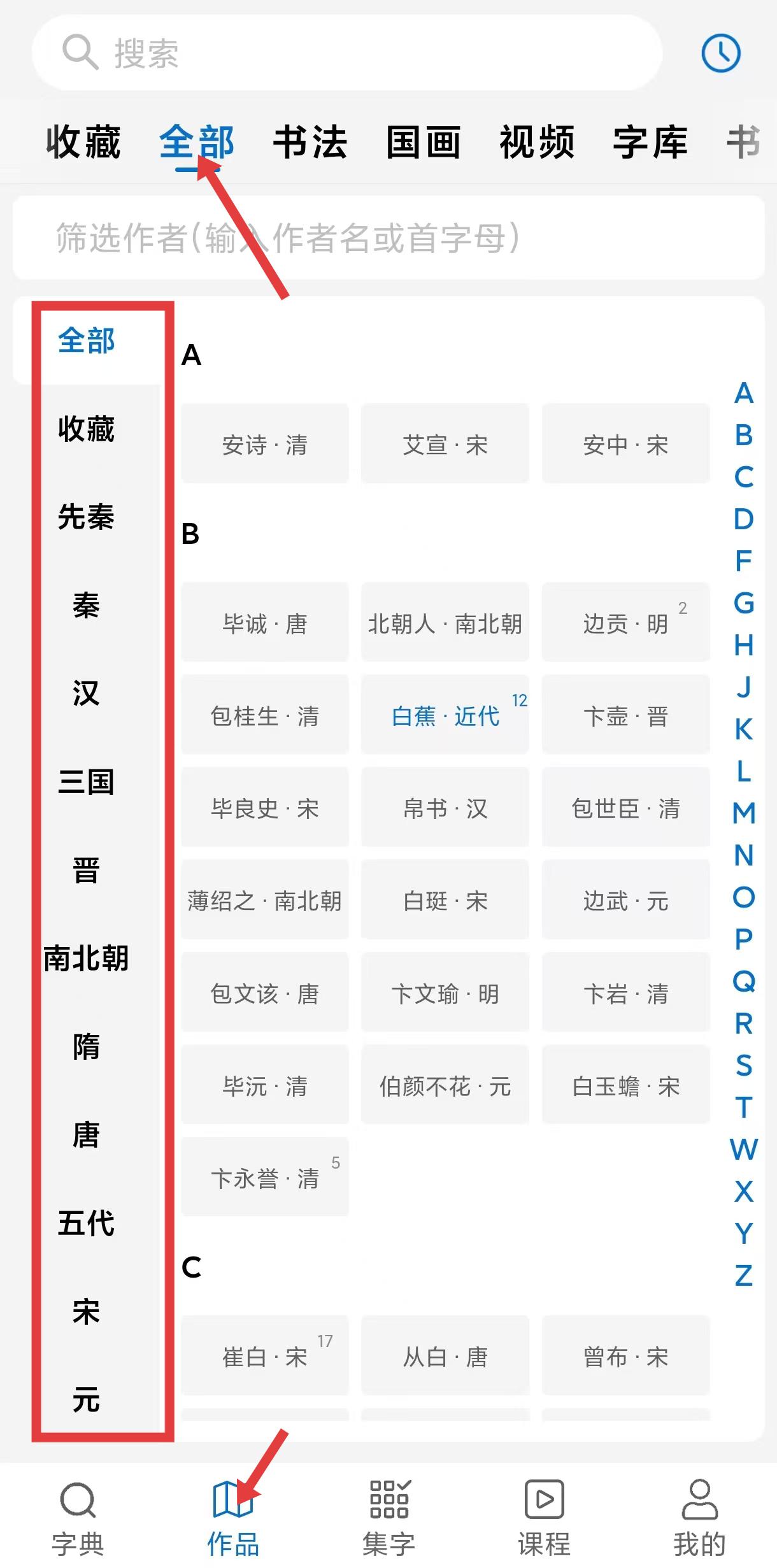The height and width of the screenshot is (1568, 777).
Task: Open the 集字 bottom tab
Action: 388,1518
